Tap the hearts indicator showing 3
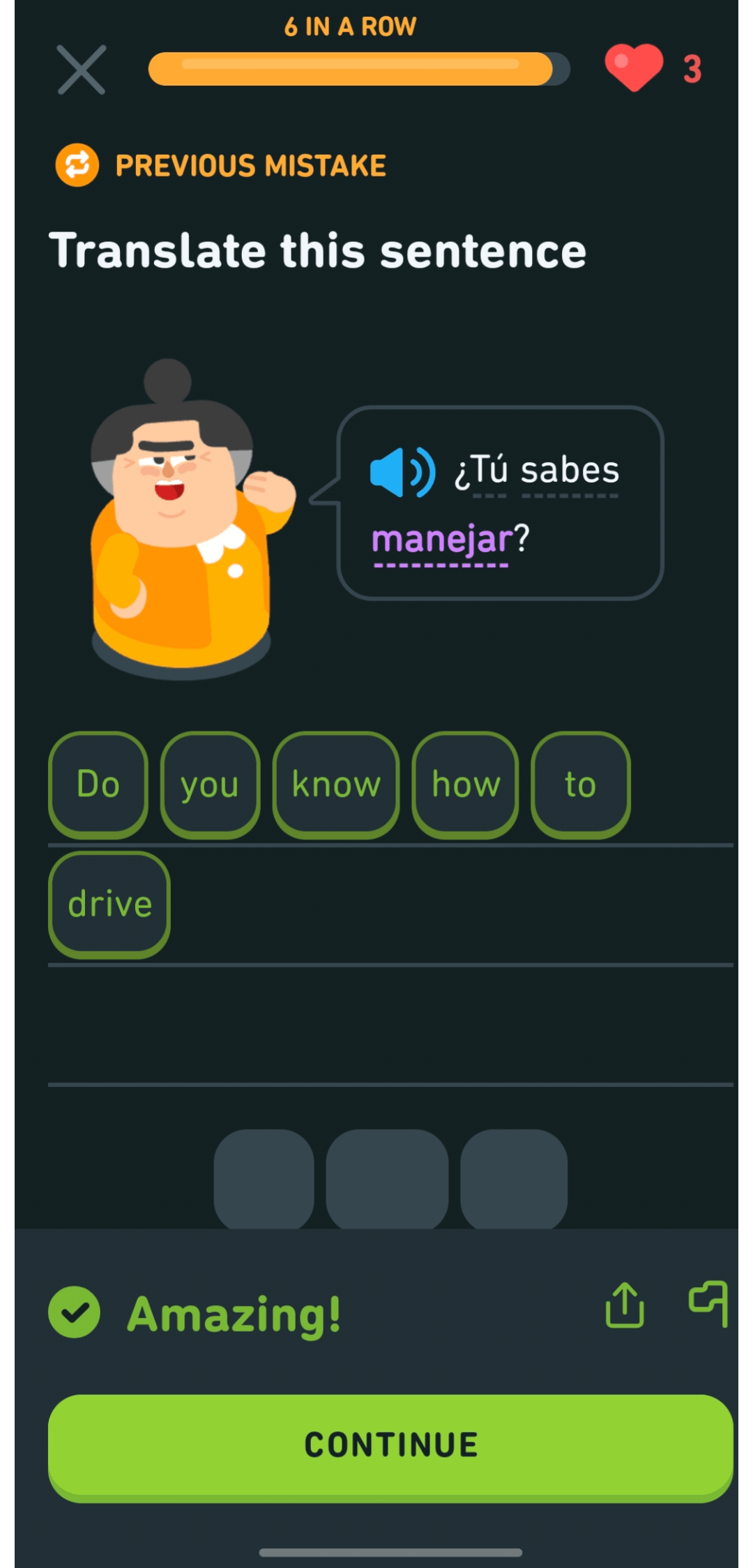 (x=653, y=68)
